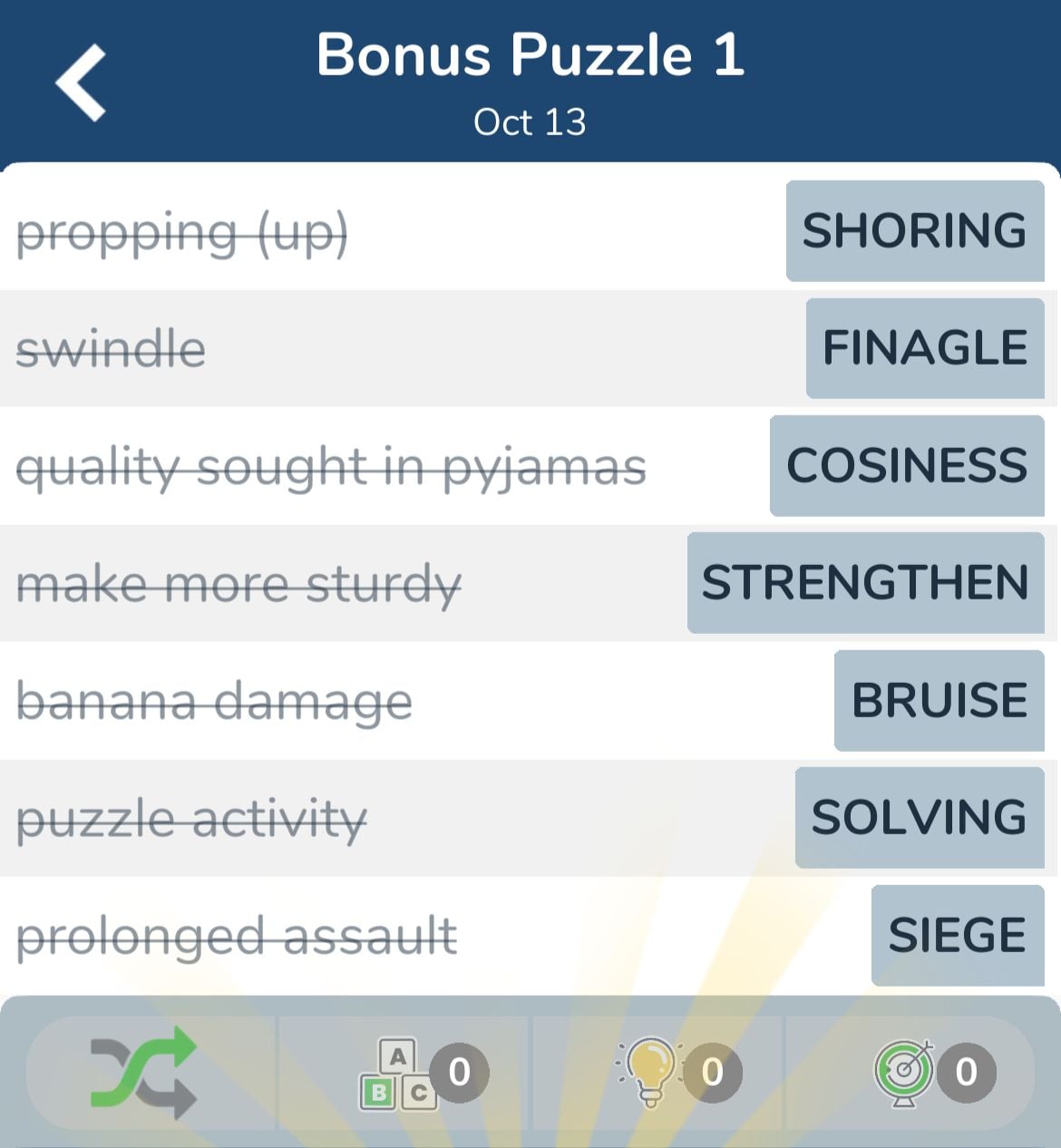
Task: Select the STRENGTHEN answer tile
Action: pyautogui.click(x=865, y=582)
